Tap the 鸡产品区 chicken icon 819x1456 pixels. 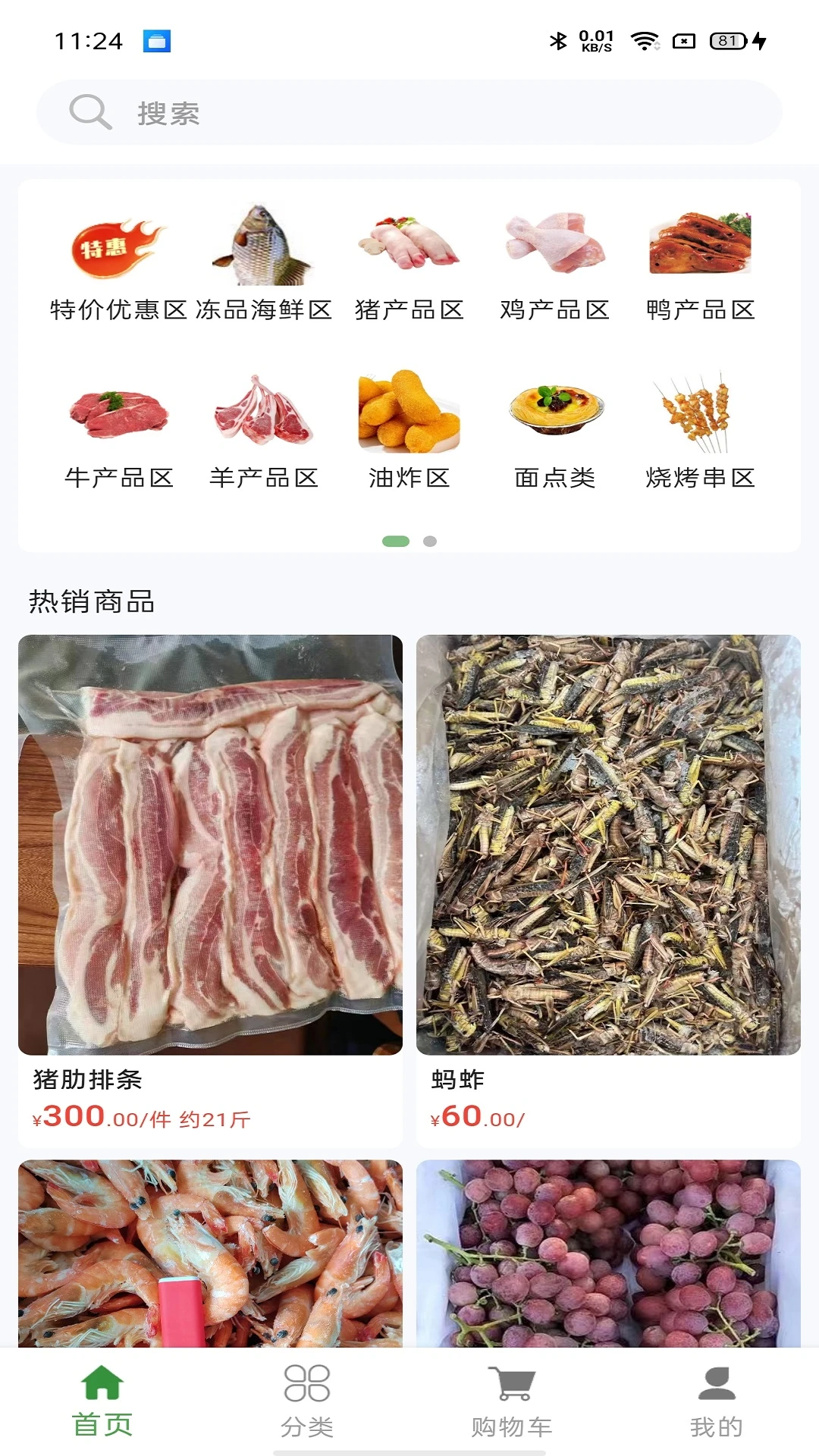coord(554,243)
